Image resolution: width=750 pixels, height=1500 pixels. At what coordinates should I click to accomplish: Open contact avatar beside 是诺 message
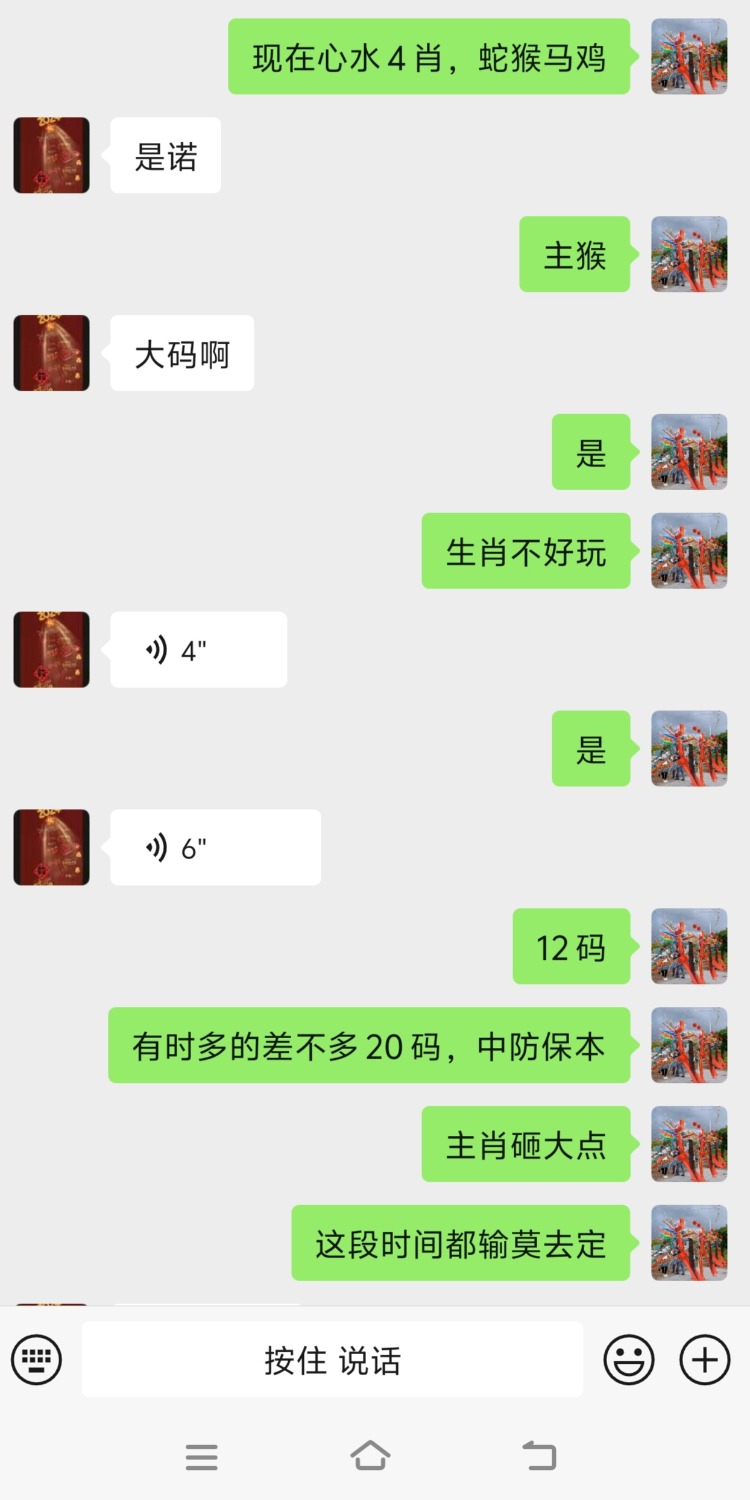pyautogui.click(x=51, y=155)
